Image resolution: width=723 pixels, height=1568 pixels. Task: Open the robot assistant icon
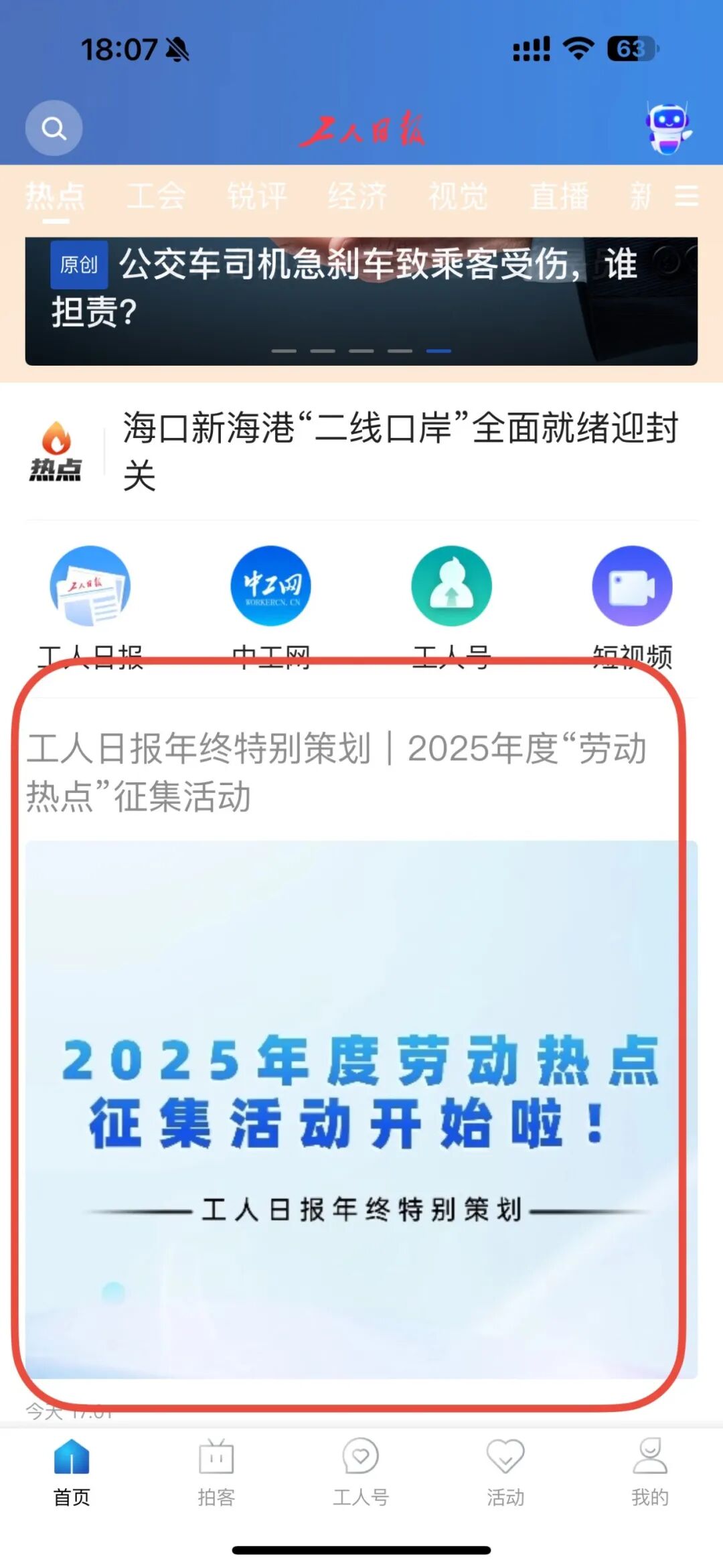point(668,128)
